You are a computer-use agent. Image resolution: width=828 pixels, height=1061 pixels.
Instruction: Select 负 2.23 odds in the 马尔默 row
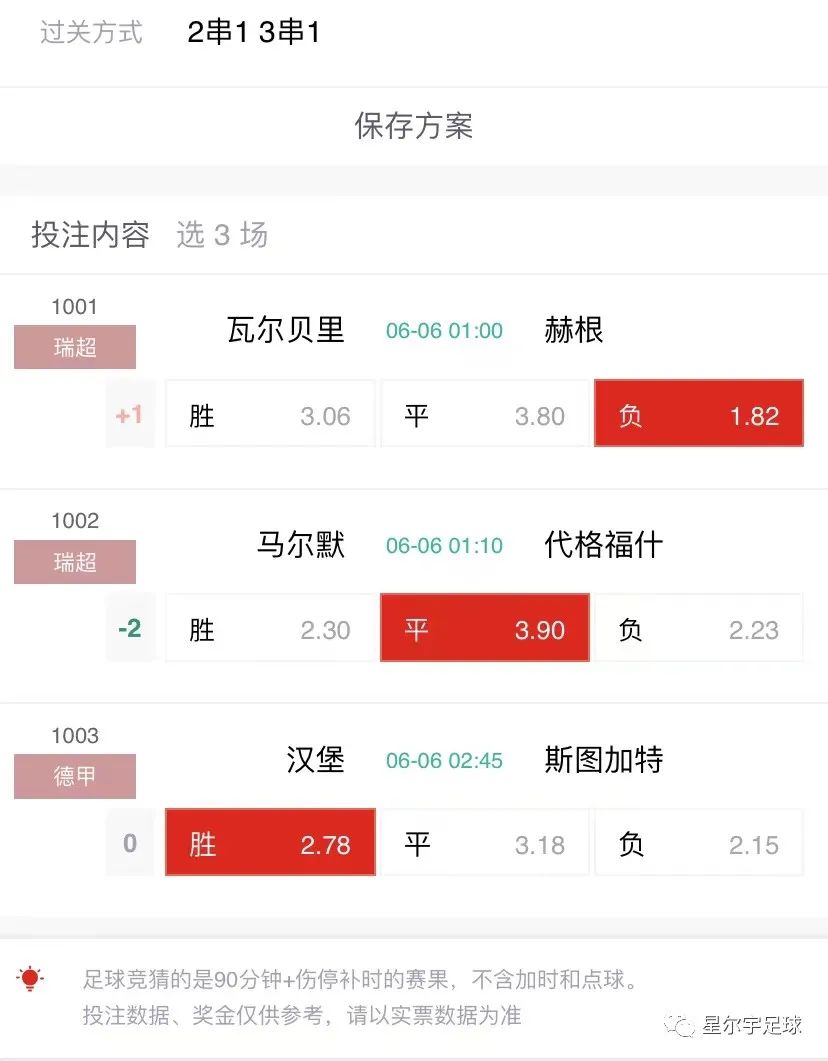click(x=697, y=628)
